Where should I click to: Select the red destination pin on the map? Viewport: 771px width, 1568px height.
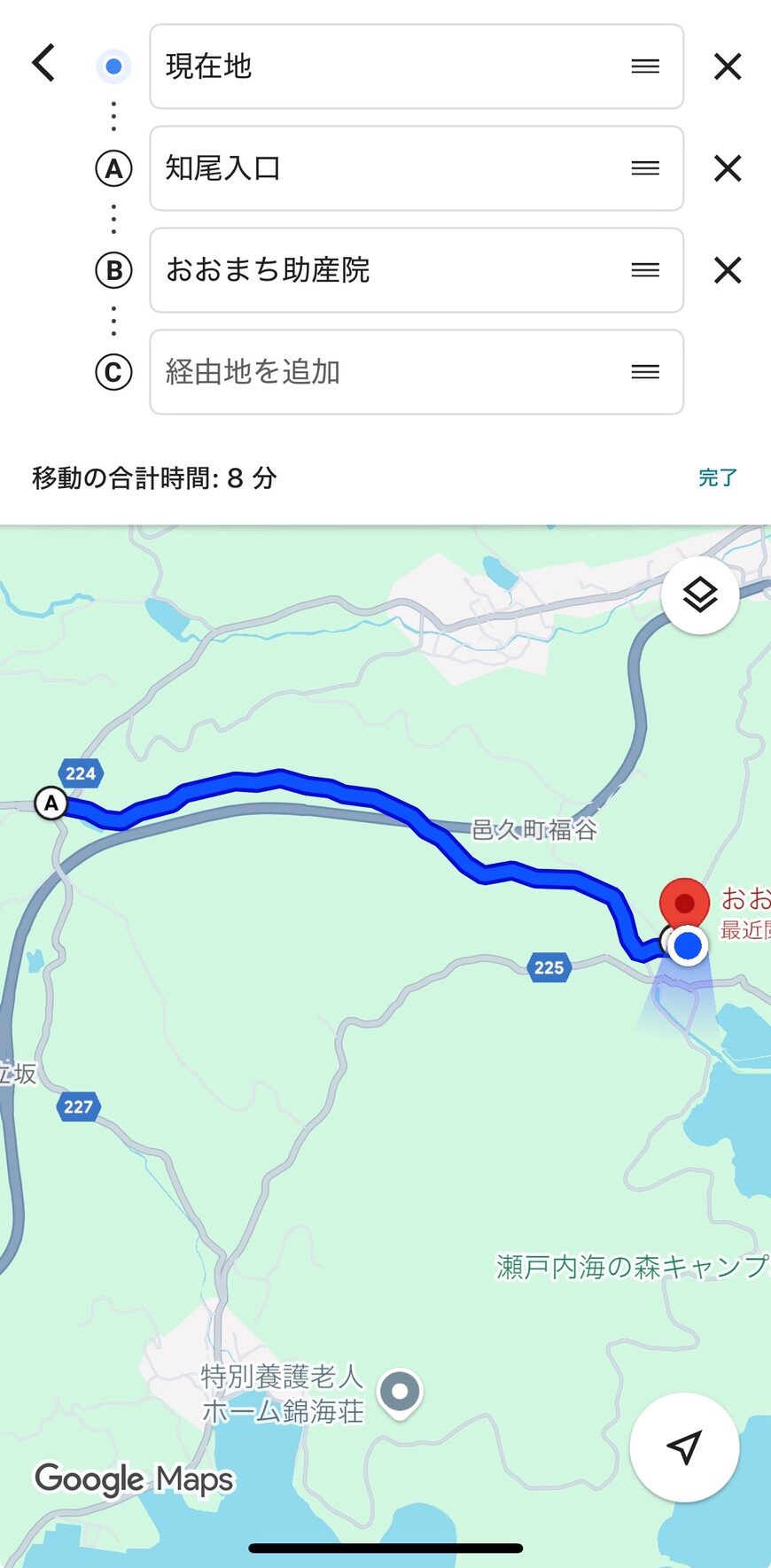pos(684,904)
